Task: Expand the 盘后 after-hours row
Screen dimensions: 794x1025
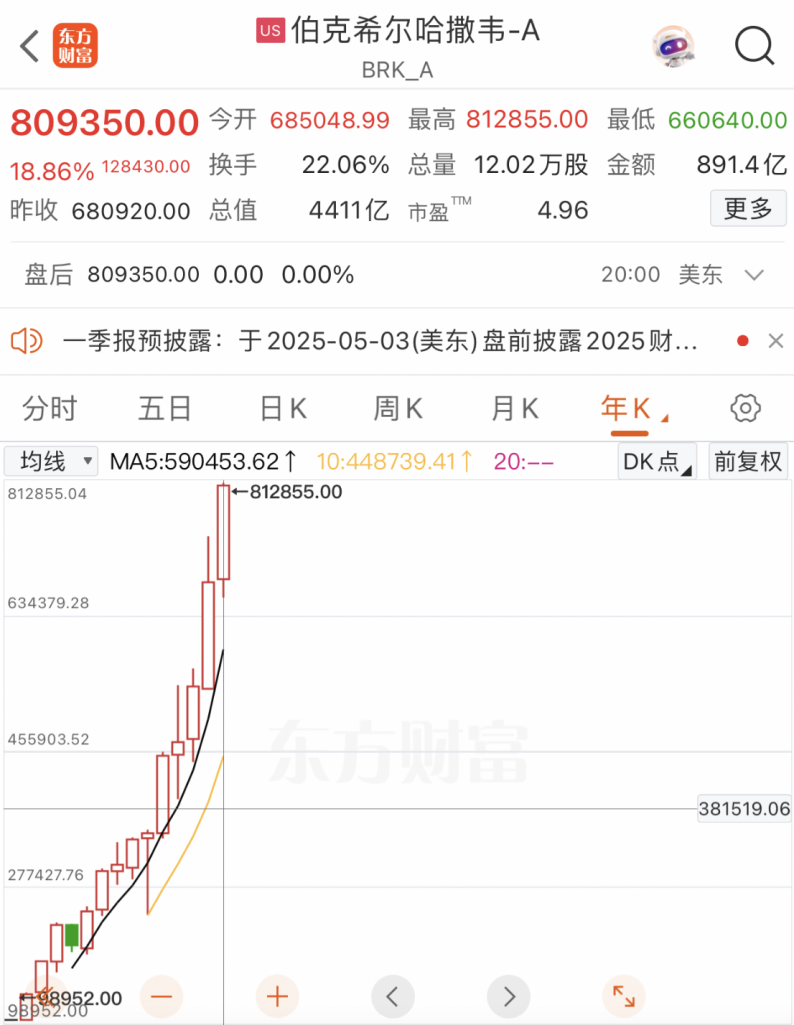Action: 754,275
